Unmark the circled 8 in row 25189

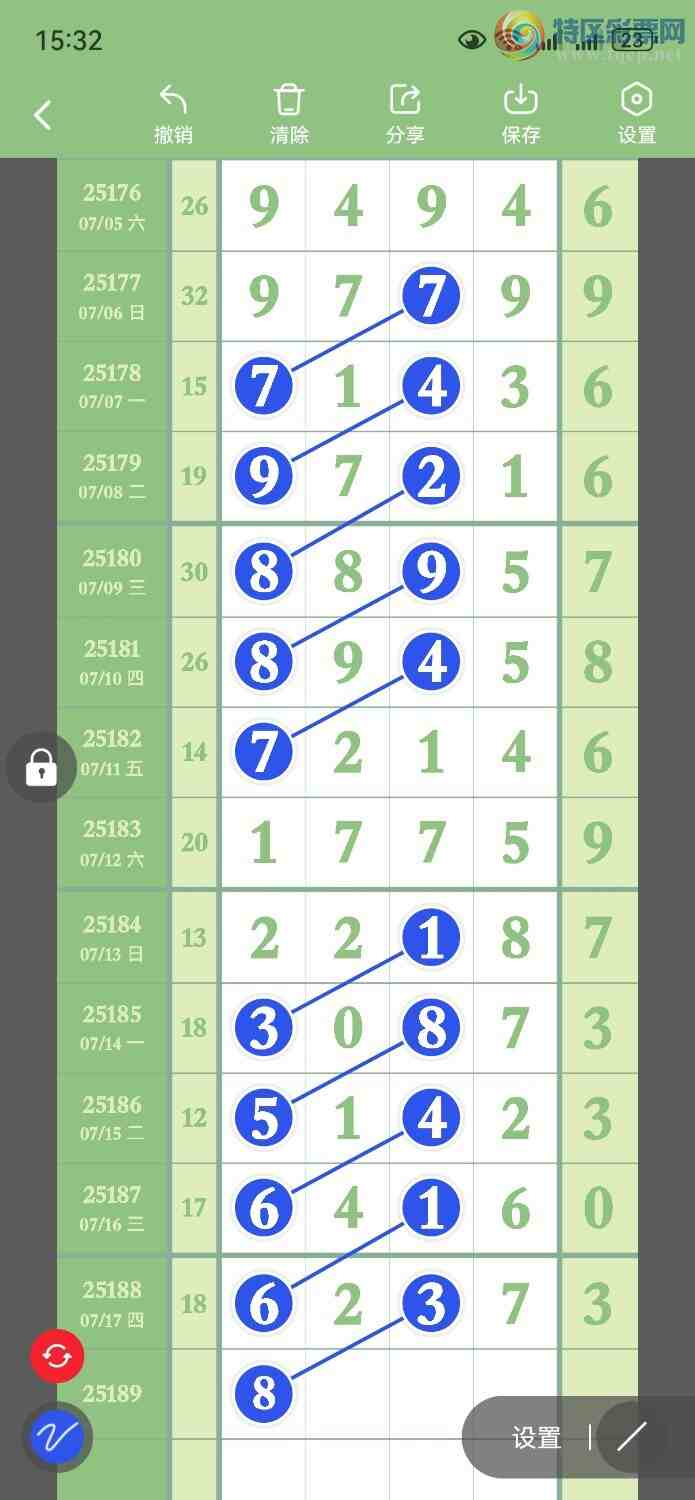[263, 1393]
